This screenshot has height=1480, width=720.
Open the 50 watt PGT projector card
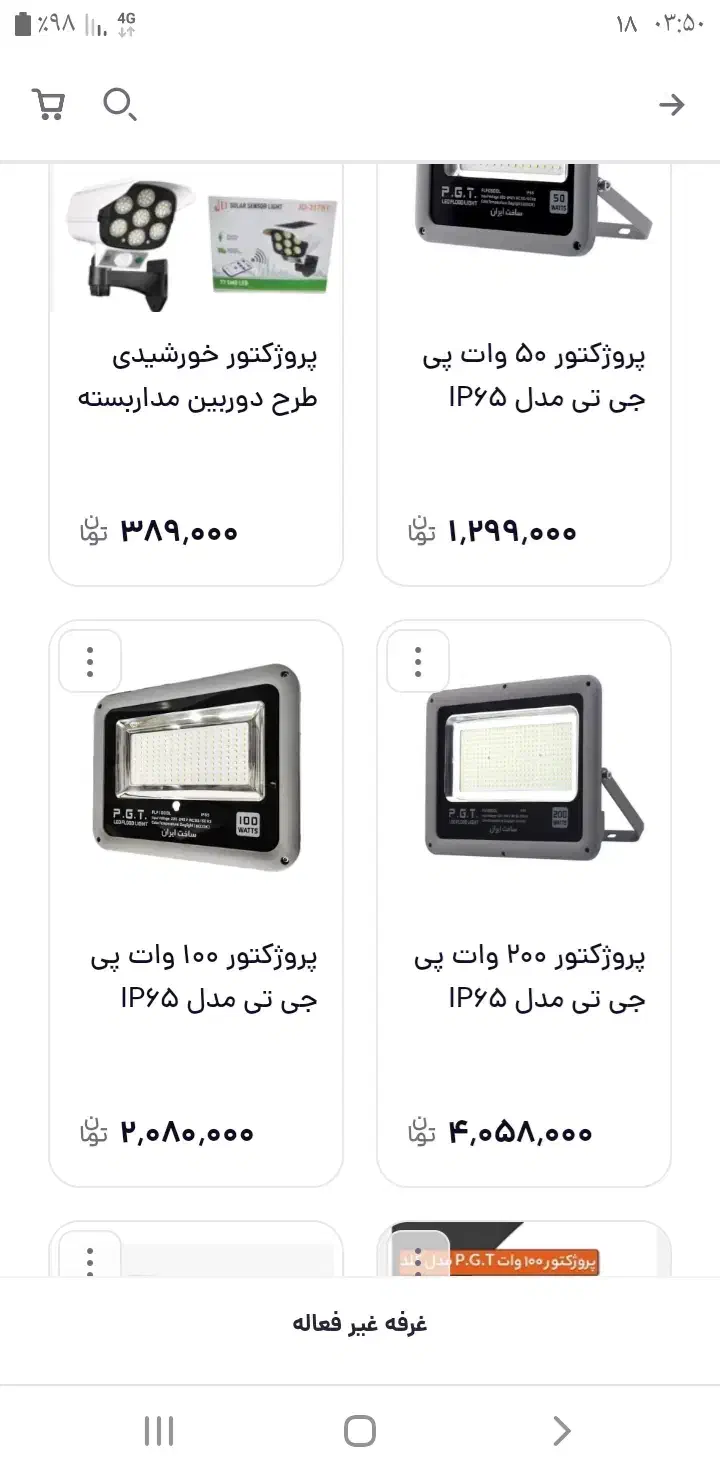pyautogui.click(x=524, y=375)
